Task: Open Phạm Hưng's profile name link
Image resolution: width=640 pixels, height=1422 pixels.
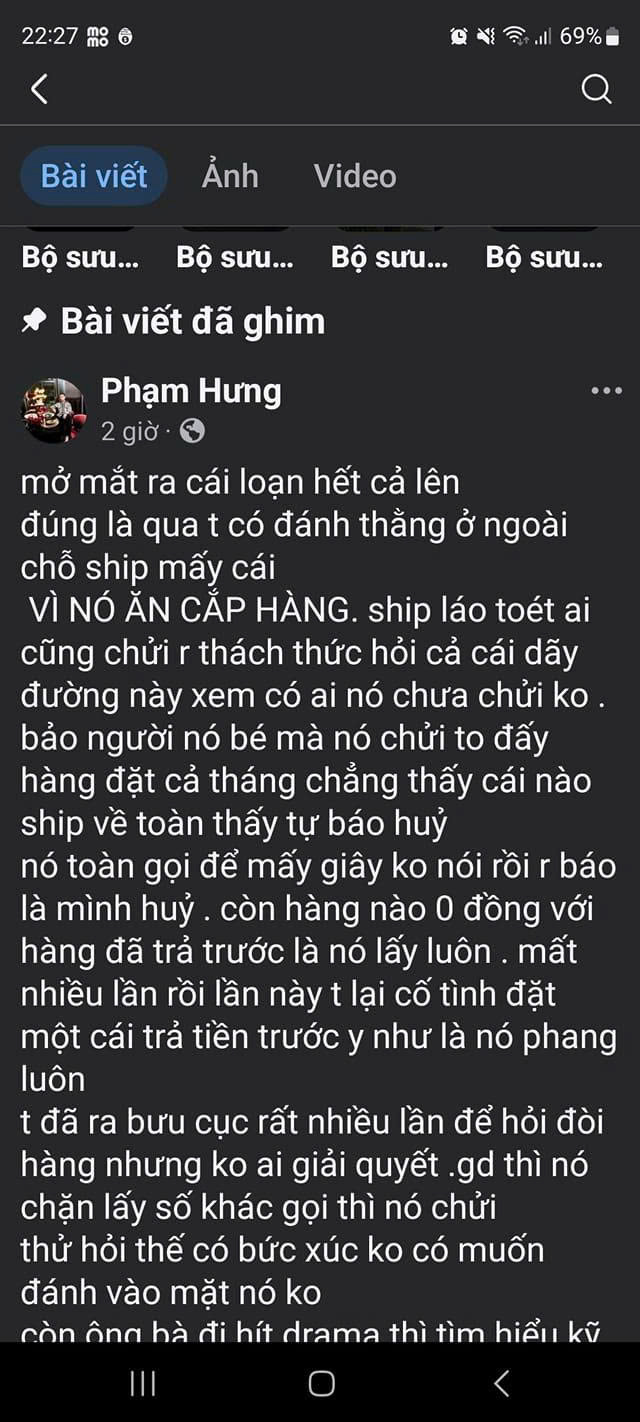Action: 191,391
